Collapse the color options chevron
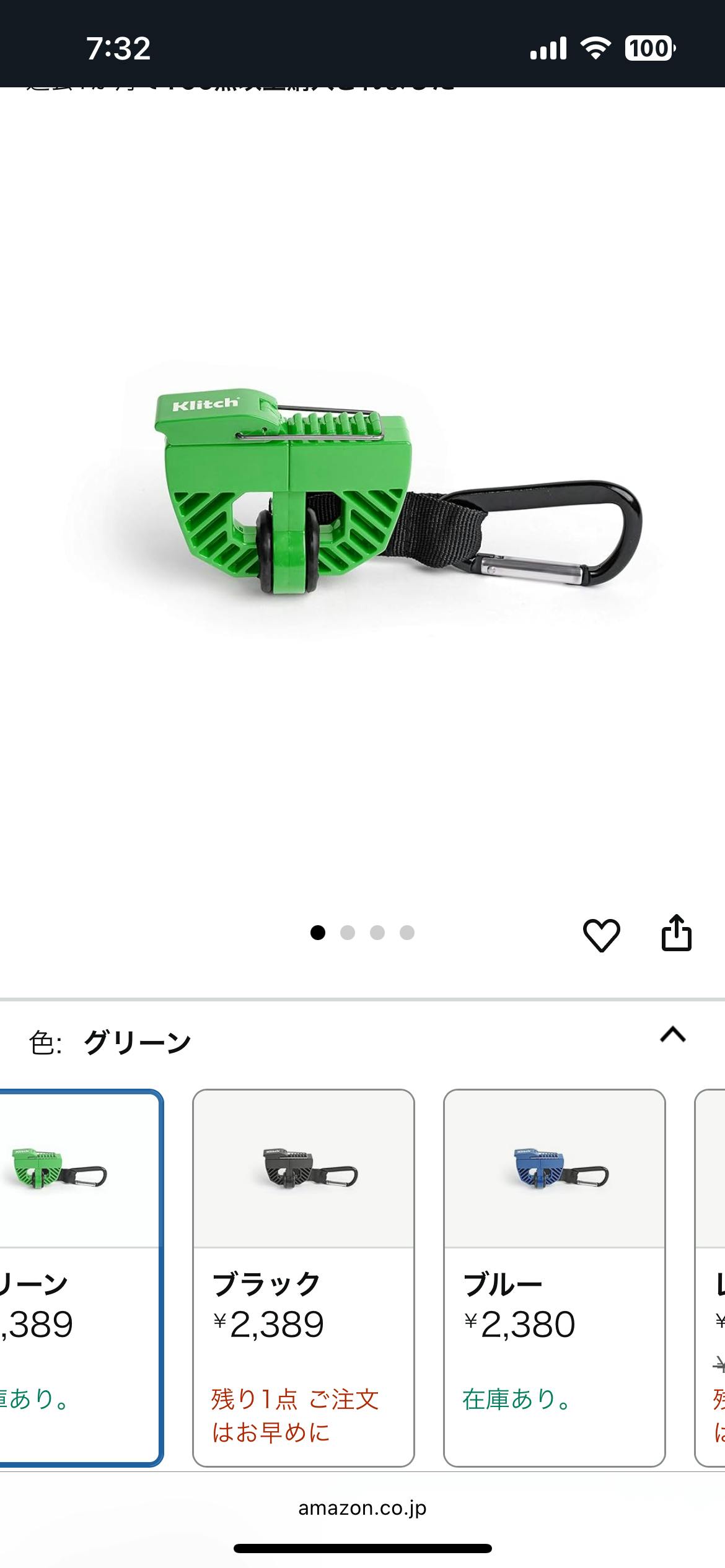725x1568 pixels. pos(673,1035)
